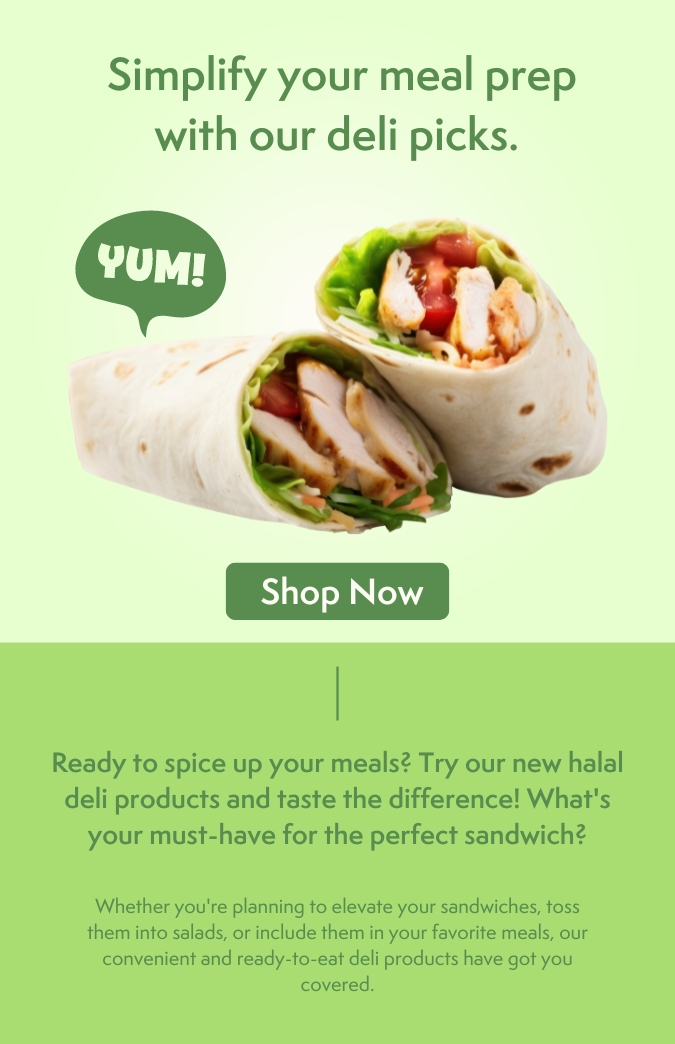Tap the Shop Now button
Screen dimensions: 675x1044
pos(337,592)
